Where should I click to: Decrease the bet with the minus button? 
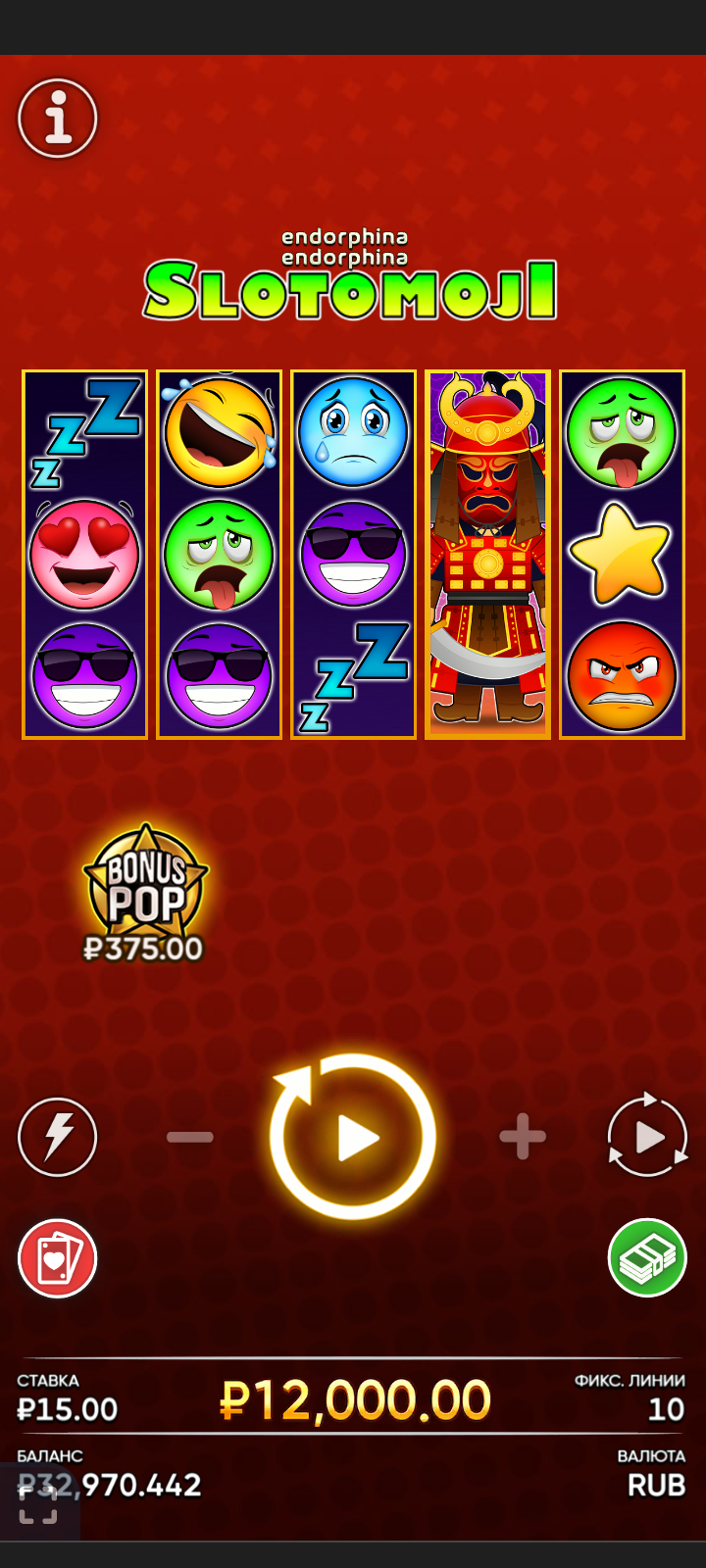tap(189, 1137)
